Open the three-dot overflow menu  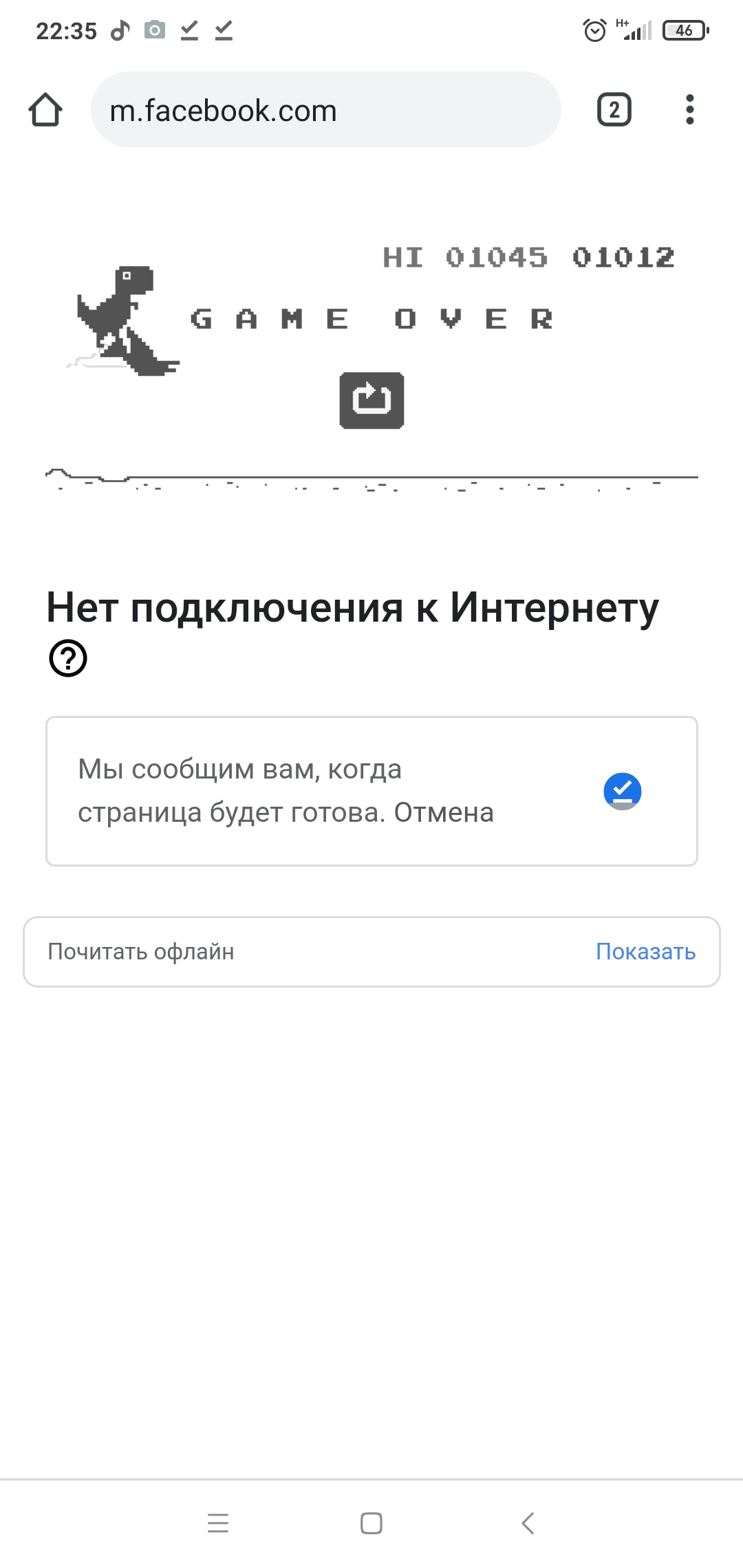[x=689, y=110]
